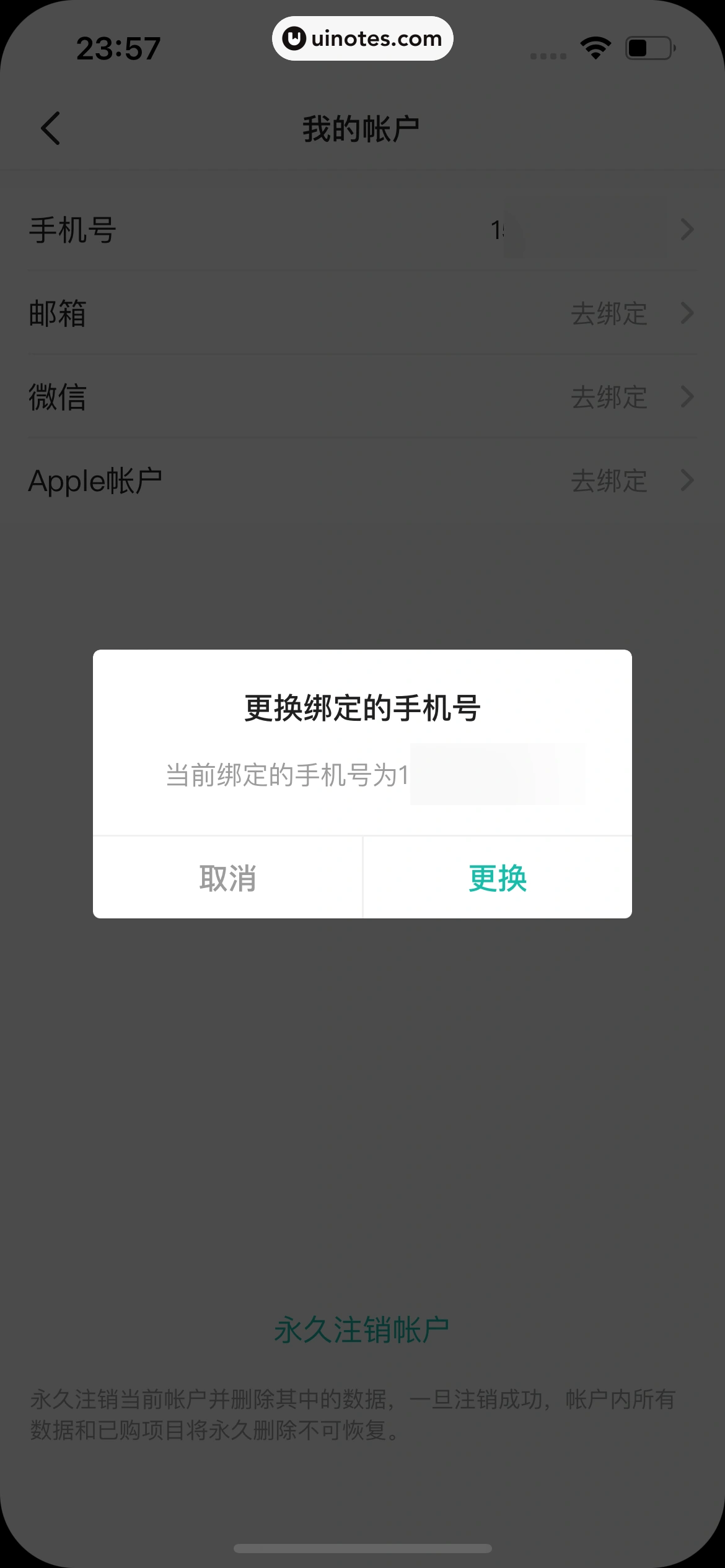This screenshot has width=725, height=1568.
Task: Confirm with the green 更换 button
Action: 497,878
